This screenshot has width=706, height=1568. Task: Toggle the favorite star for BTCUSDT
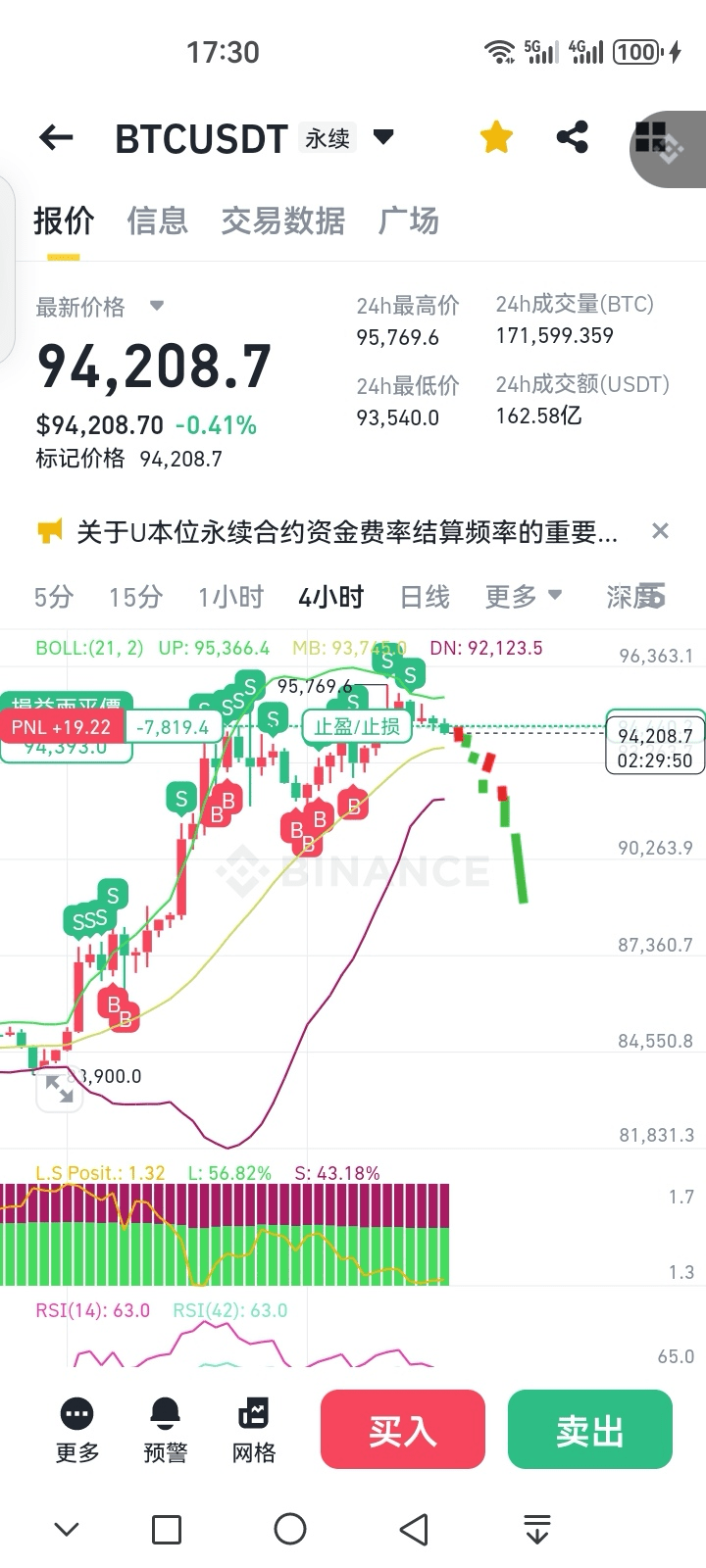tap(496, 137)
